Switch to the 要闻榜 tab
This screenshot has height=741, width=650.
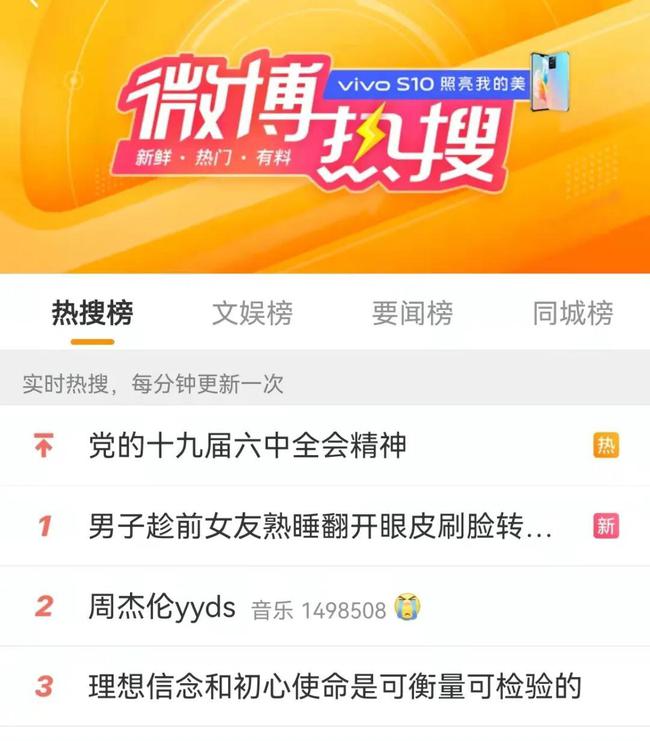[412, 313]
